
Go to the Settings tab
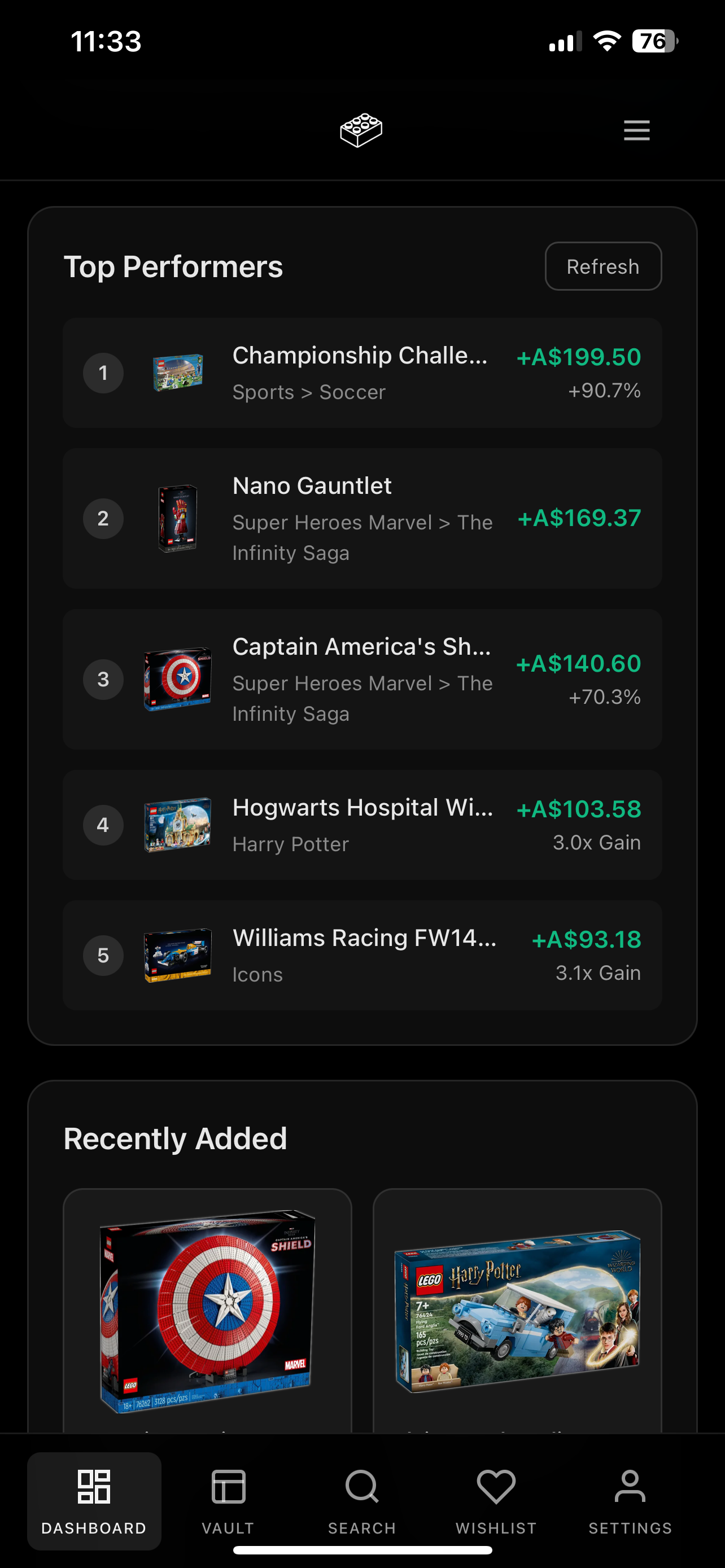click(630, 1500)
